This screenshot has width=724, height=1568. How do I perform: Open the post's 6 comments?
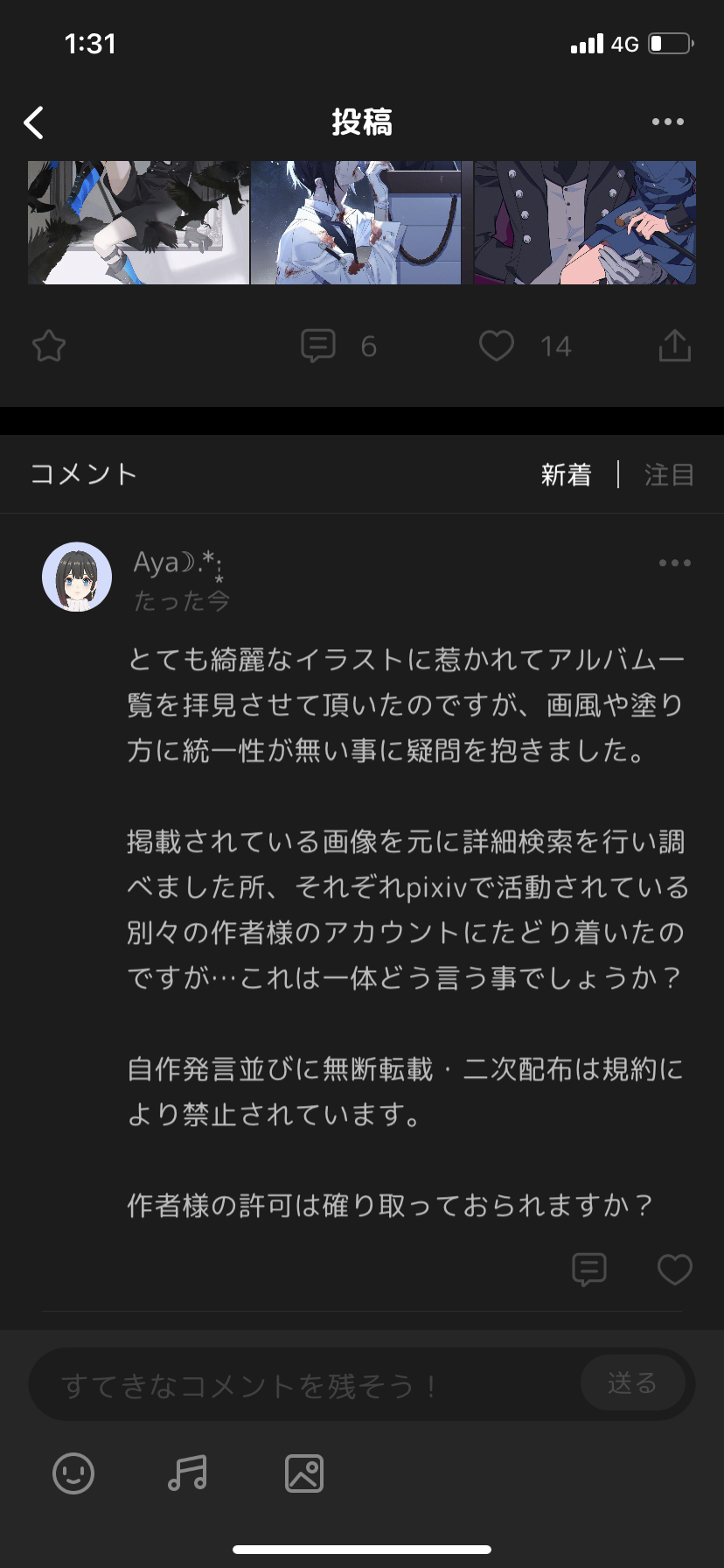pos(318,346)
